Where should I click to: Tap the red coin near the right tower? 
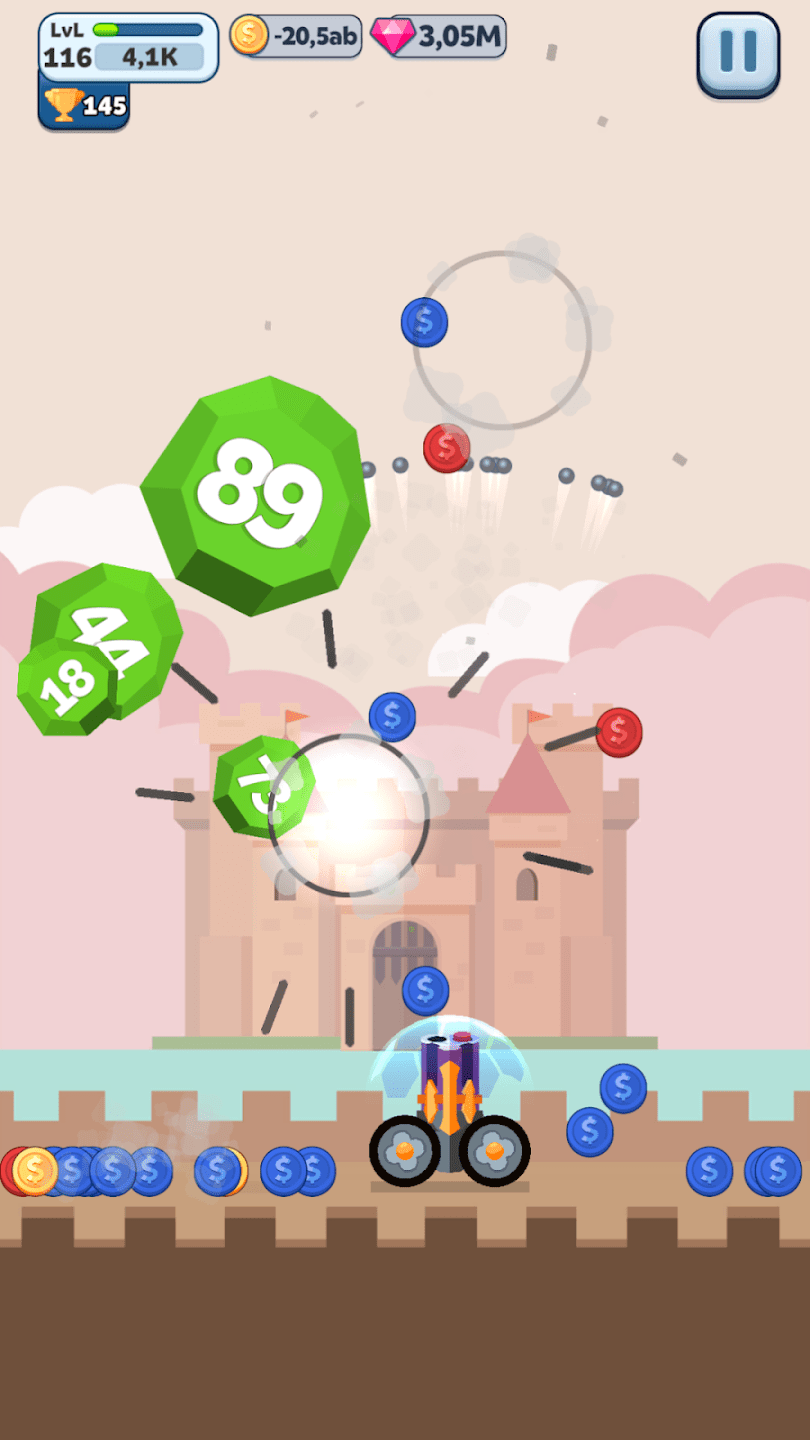coord(619,731)
